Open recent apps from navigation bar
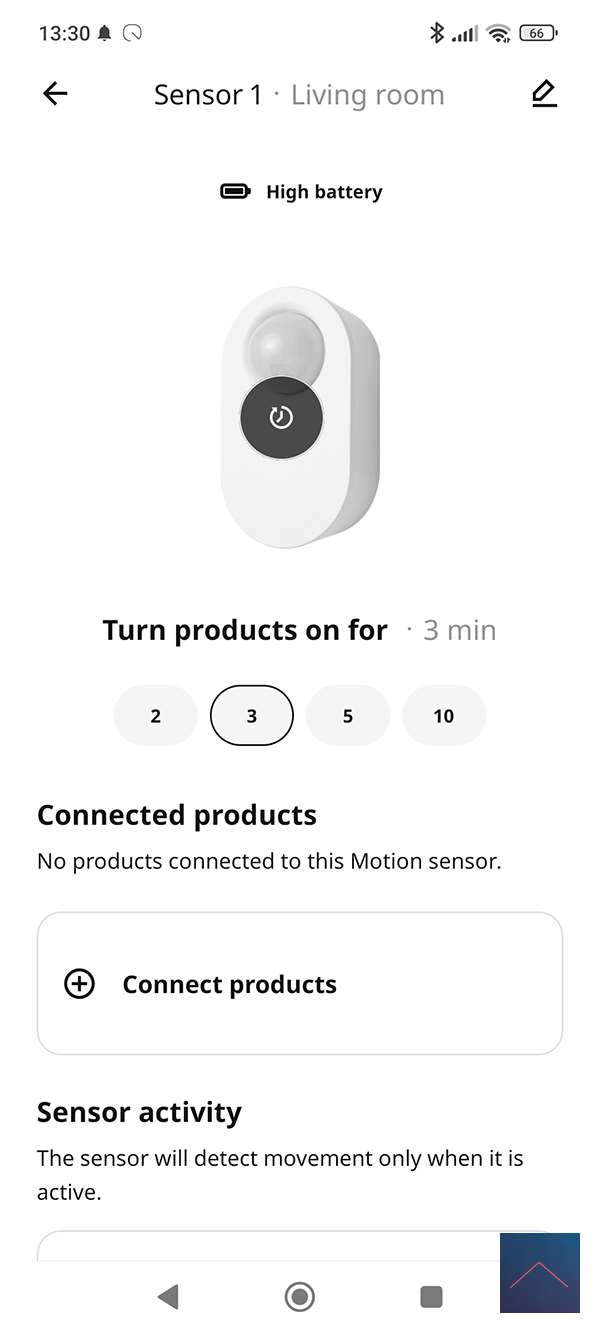Image resolution: width=600 pixels, height=1333 pixels. [x=431, y=1297]
